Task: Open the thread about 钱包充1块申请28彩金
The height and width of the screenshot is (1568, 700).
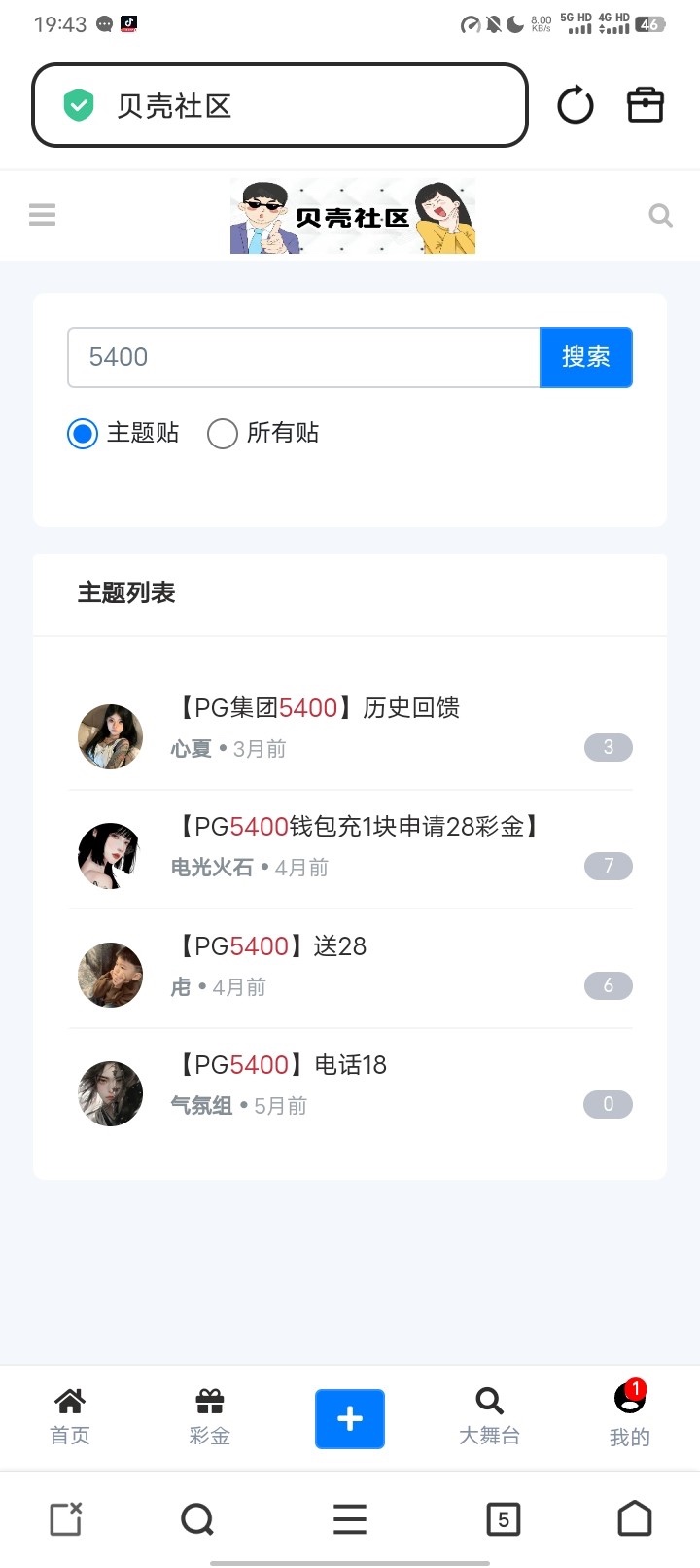Action: click(356, 827)
